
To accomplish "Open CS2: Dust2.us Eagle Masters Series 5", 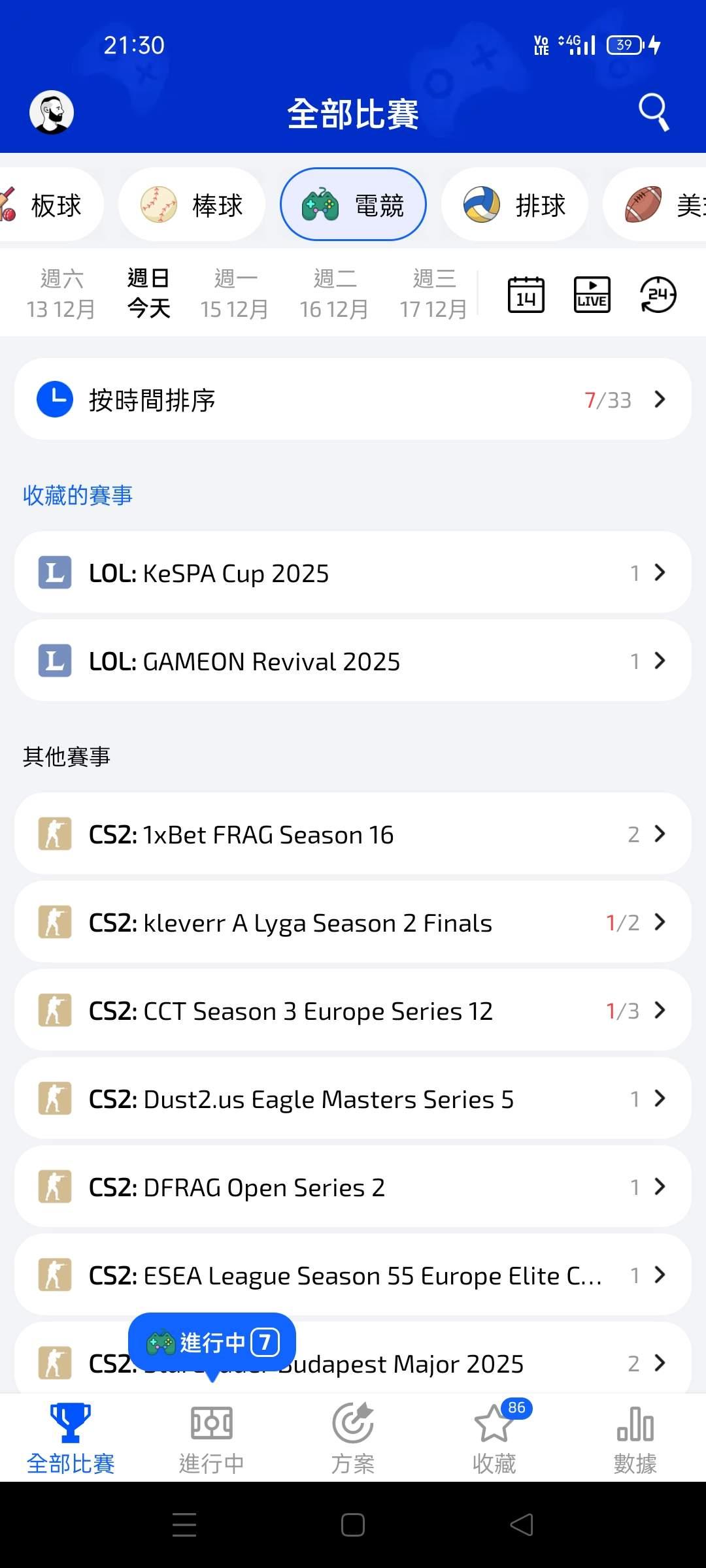I will [x=353, y=1099].
